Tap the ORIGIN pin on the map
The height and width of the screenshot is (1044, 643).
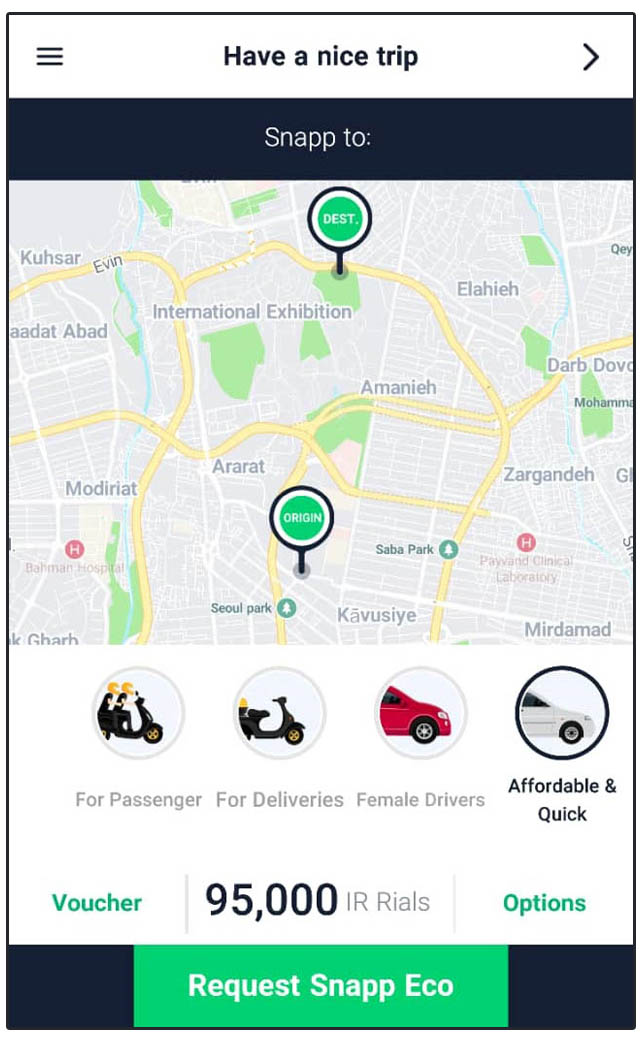tap(302, 530)
